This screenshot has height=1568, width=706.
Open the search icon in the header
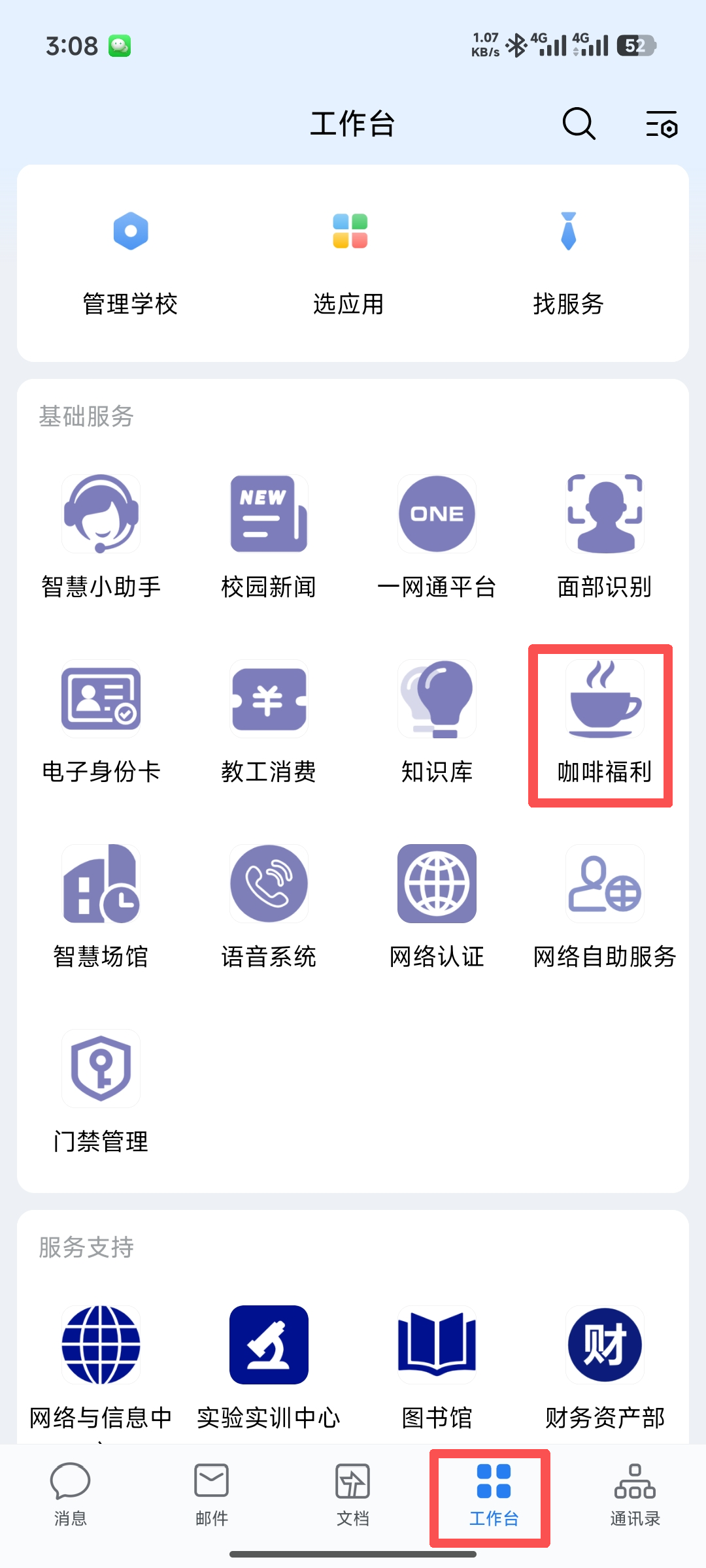click(x=579, y=123)
